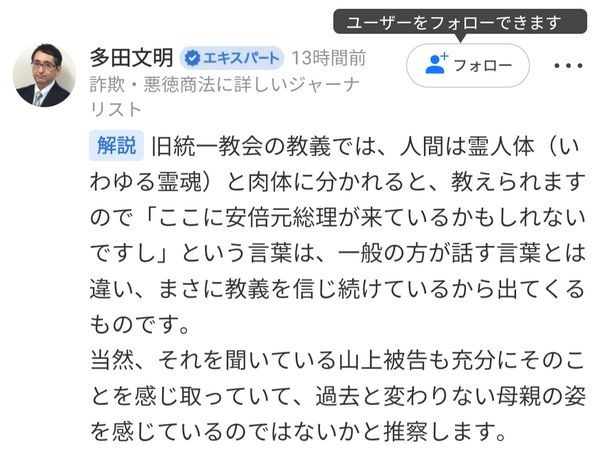Open 多田文明's profile picture
Image resolution: width=600 pixels, height=469 pixels.
click(44, 75)
